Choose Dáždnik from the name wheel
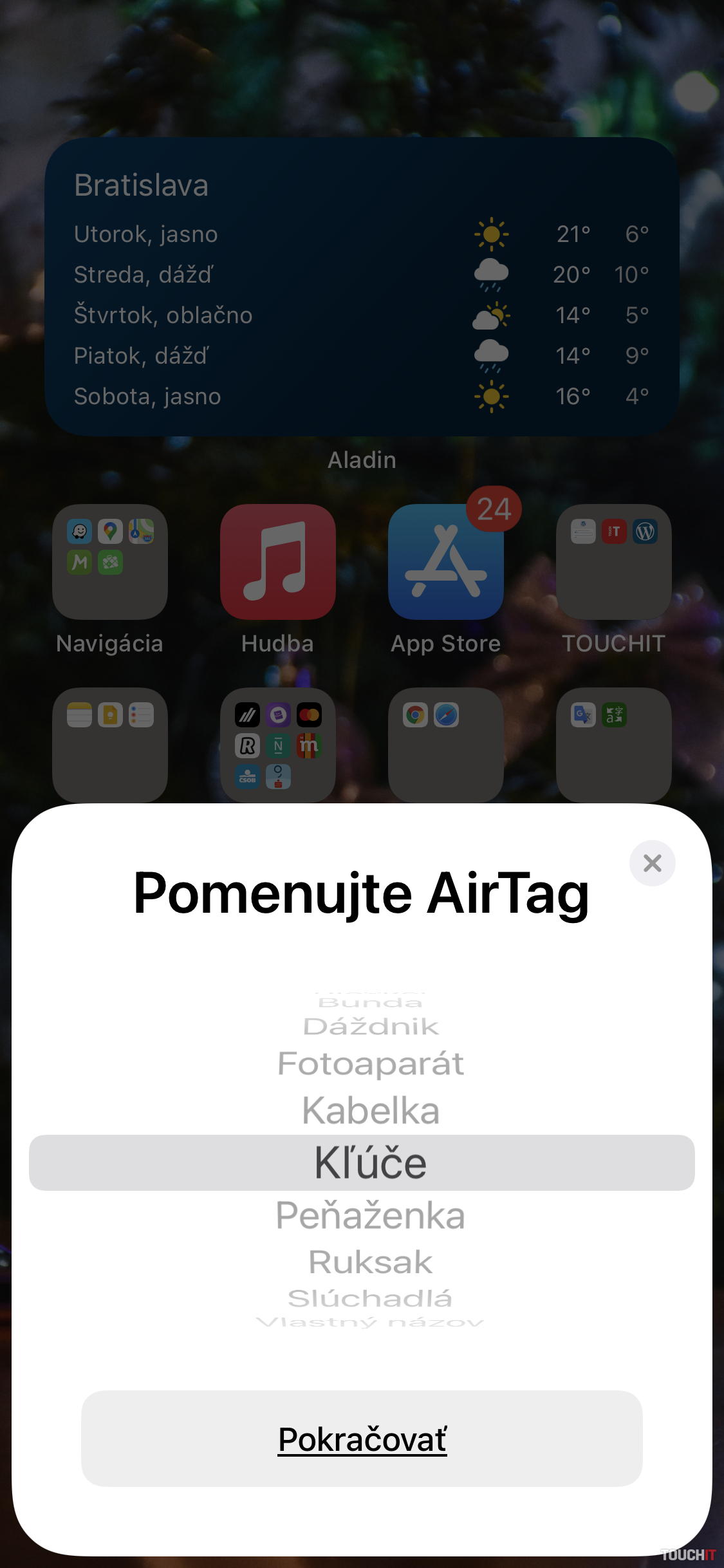The height and width of the screenshot is (1568, 724). (x=370, y=1027)
